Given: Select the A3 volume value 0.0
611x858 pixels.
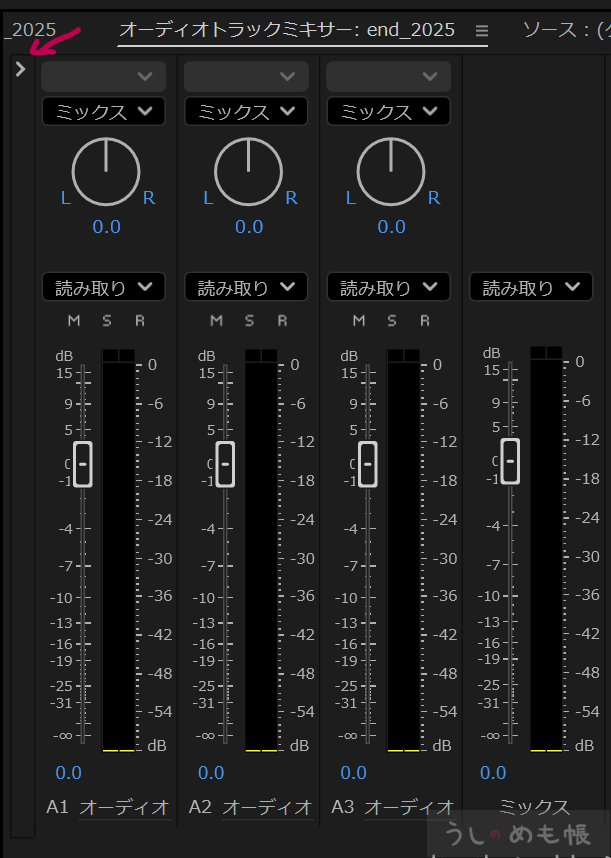Looking at the screenshot, I should tap(354, 773).
